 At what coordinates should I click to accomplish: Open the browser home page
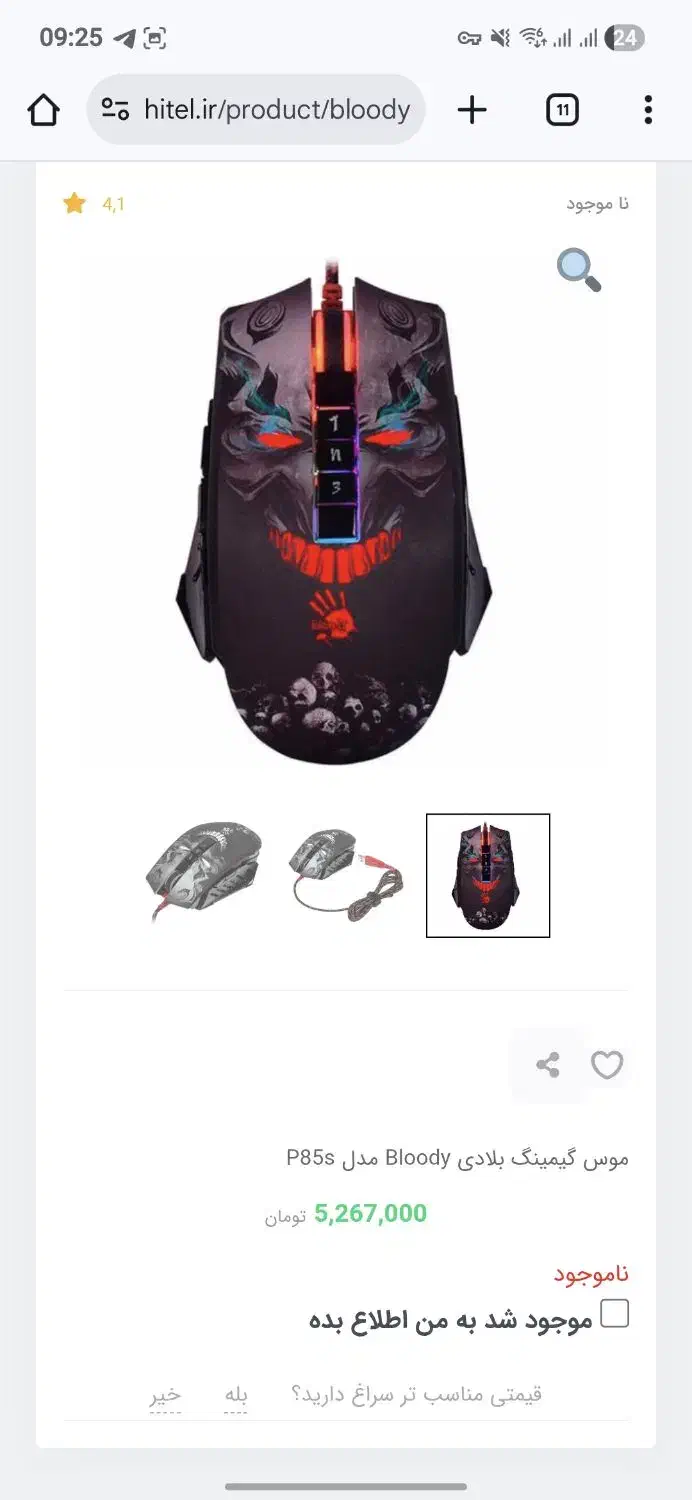tap(44, 110)
